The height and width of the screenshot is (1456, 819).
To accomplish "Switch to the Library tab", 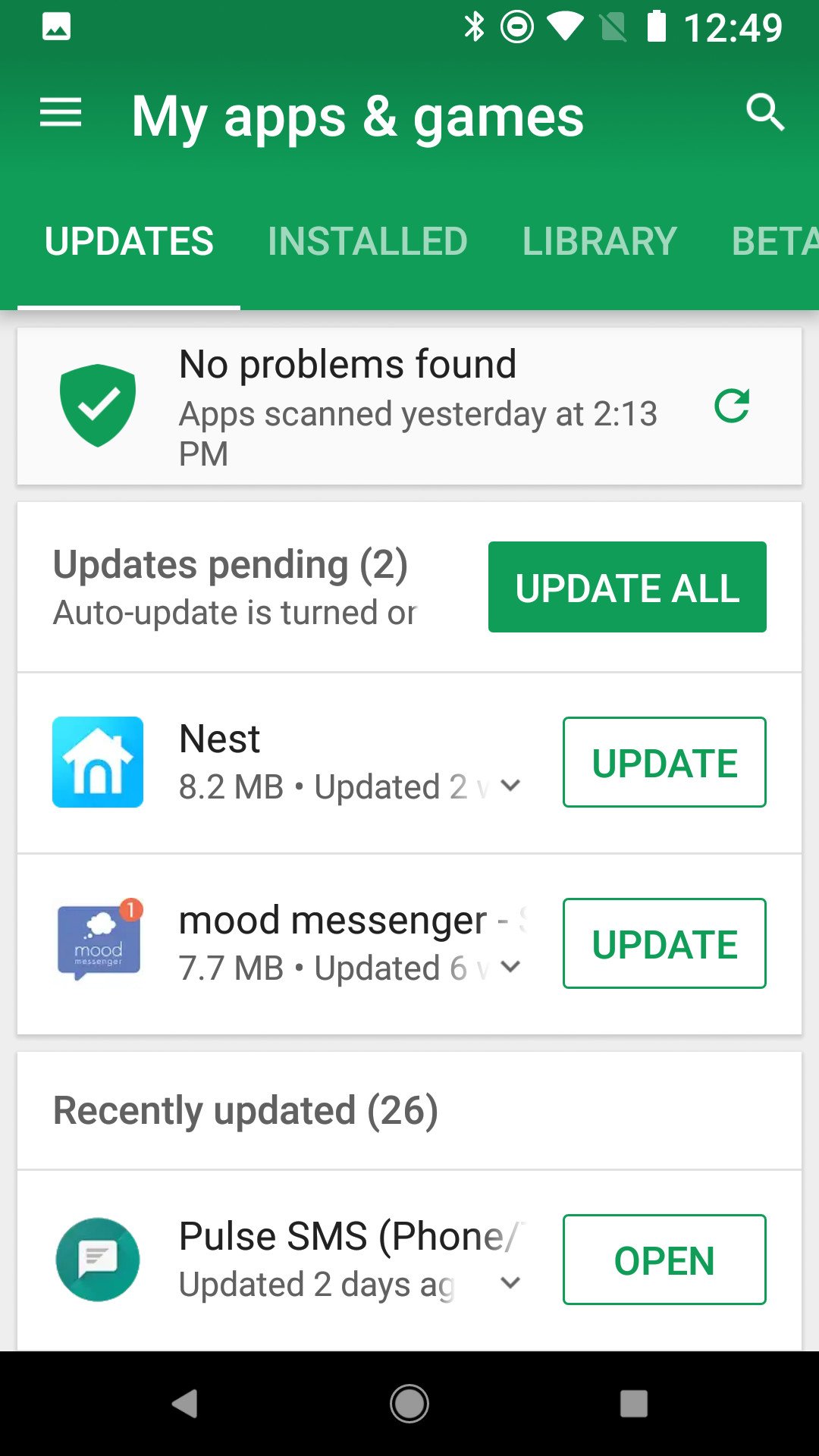I will (599, 242).
